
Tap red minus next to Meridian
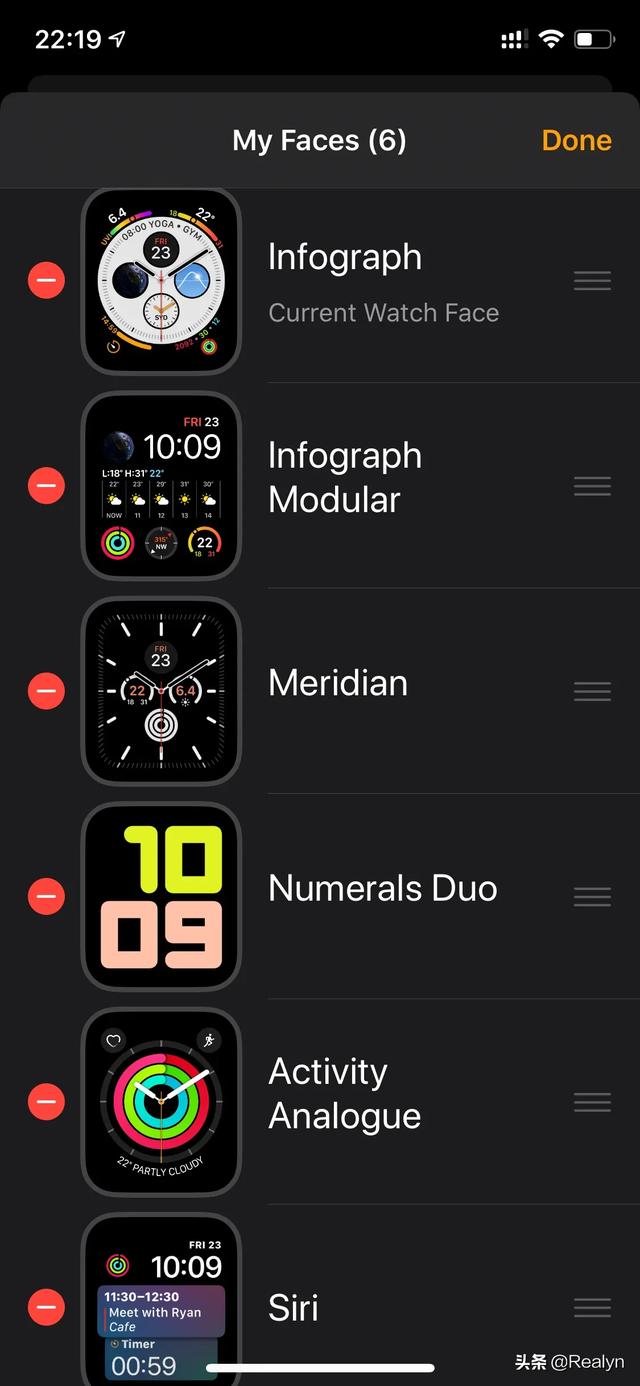tap(46, 691)
